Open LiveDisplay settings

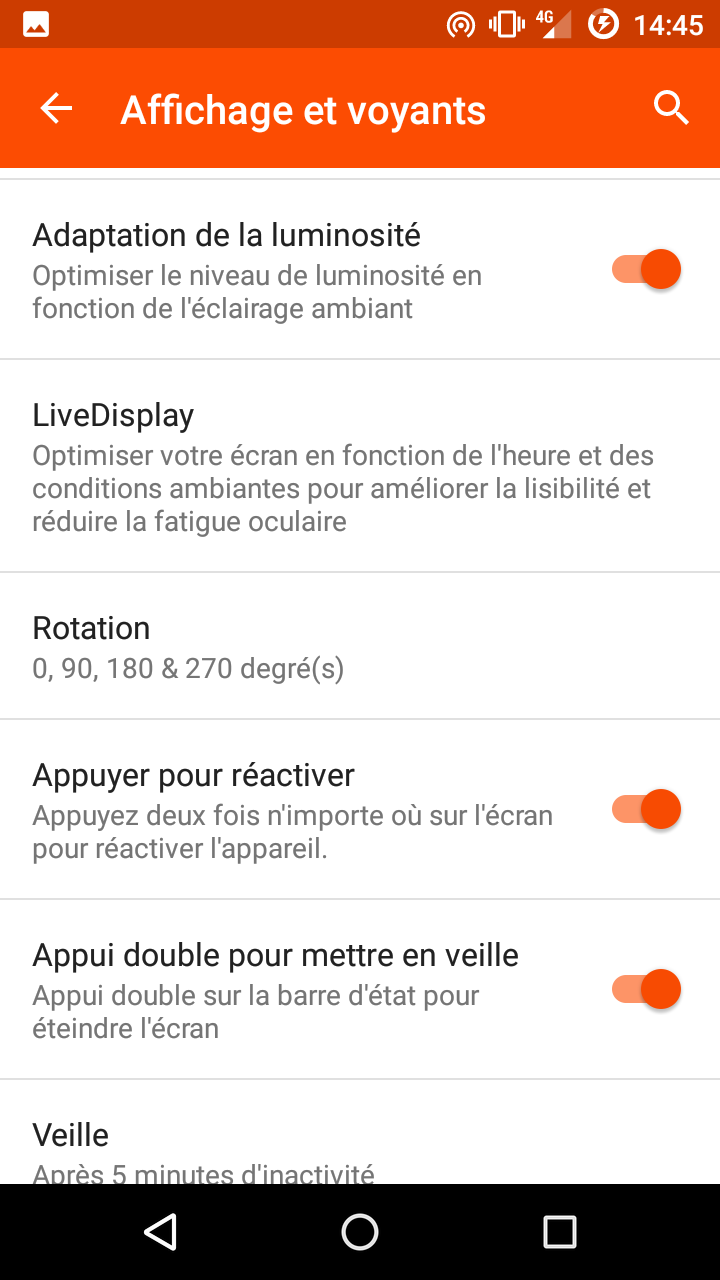(360, 466)
